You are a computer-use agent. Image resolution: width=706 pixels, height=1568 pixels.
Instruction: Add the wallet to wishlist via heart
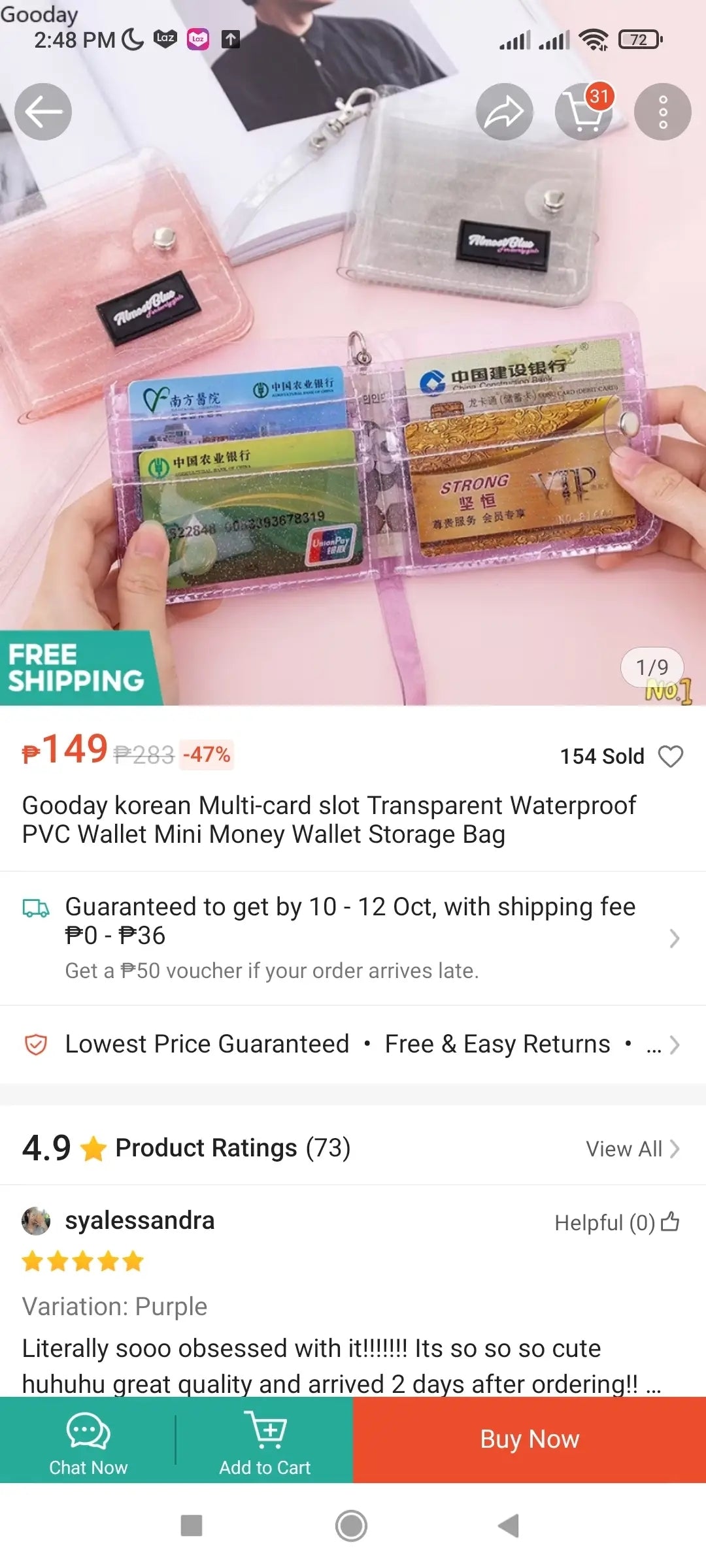pos(670,756)
